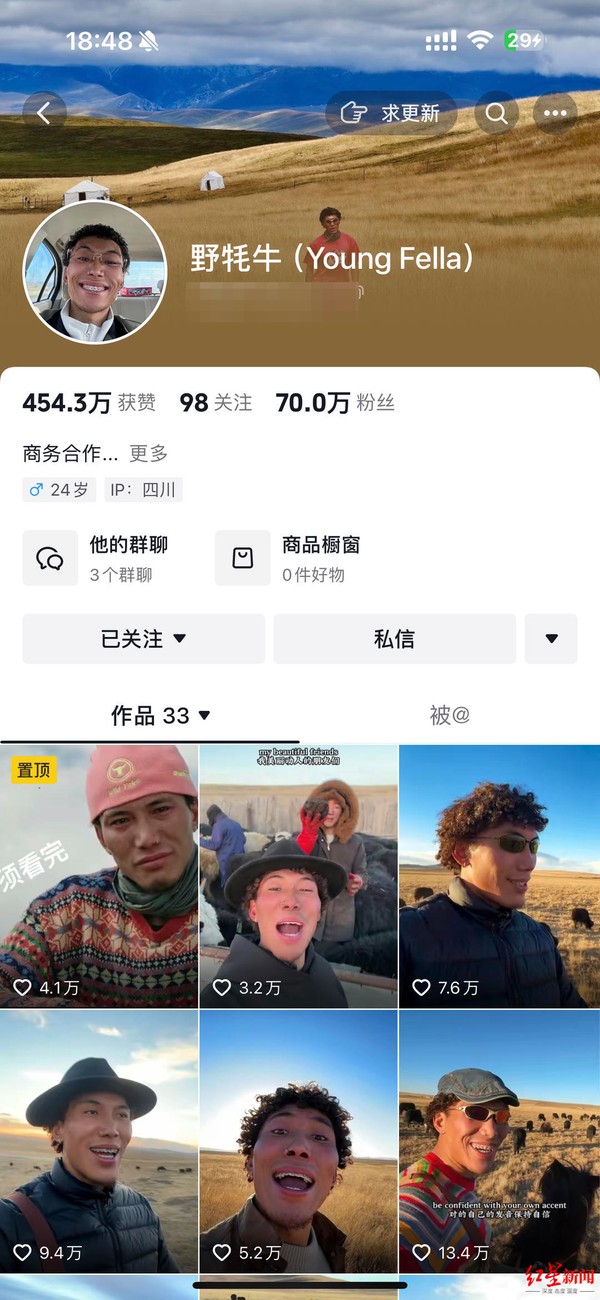Open the 98 关注 following list
Screen dimensions: 600x1300
[216, 403]
